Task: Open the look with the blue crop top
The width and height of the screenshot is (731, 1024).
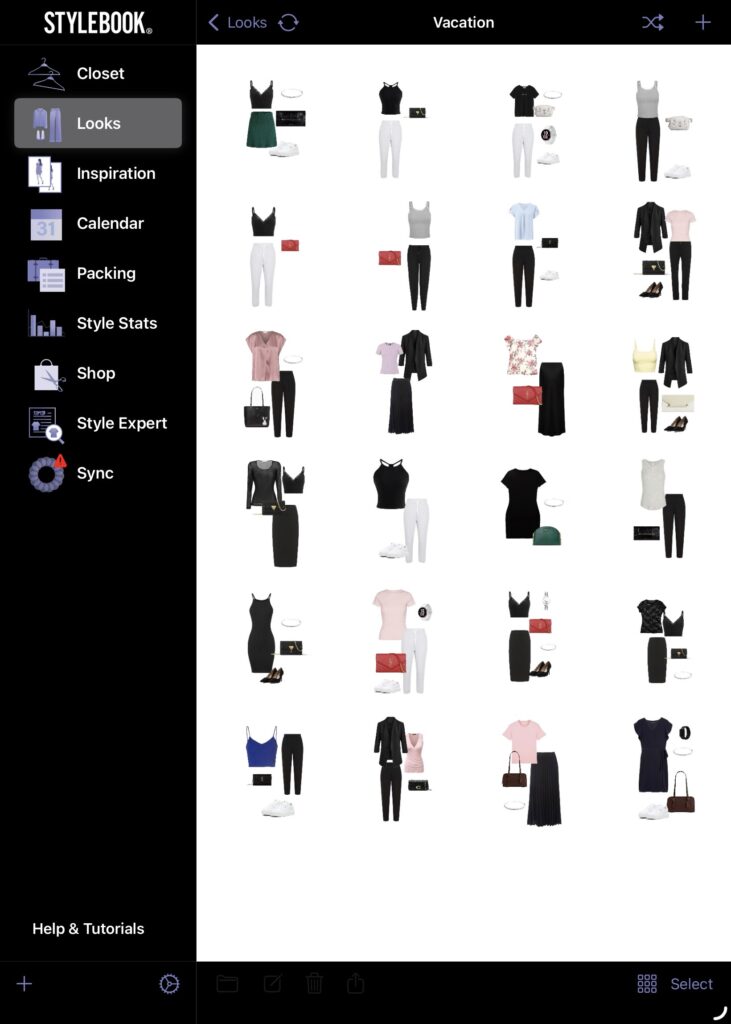Action: click(274, 767)
